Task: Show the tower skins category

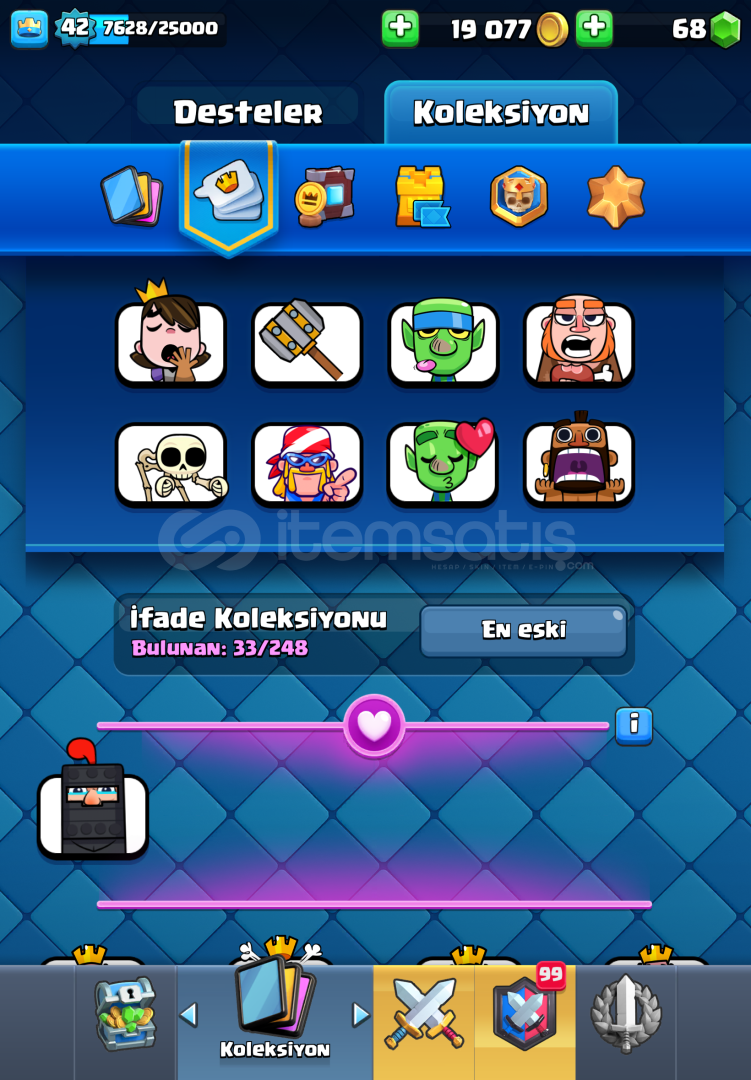Action: (421, 196)
